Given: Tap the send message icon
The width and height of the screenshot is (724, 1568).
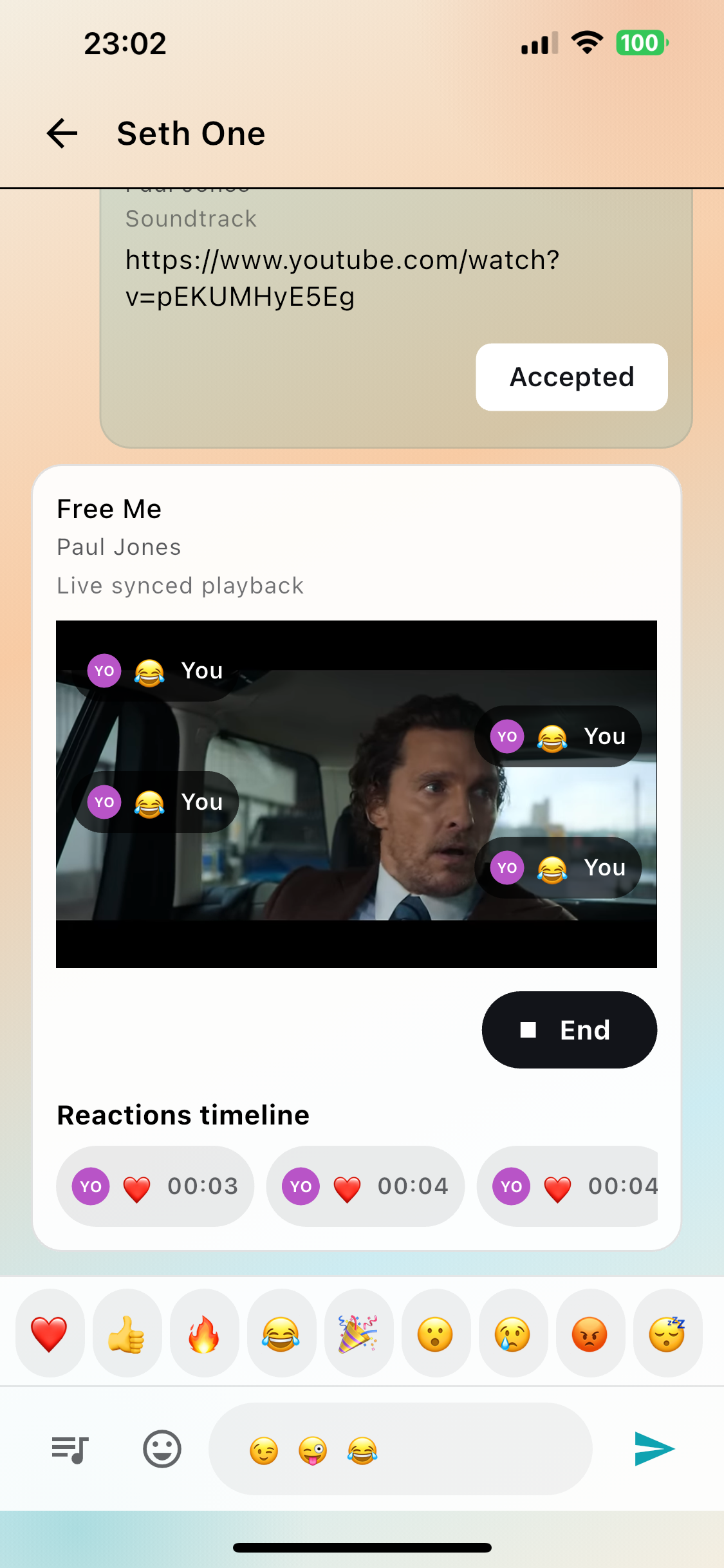Looking at the screenshot, I should (656, 1450).
